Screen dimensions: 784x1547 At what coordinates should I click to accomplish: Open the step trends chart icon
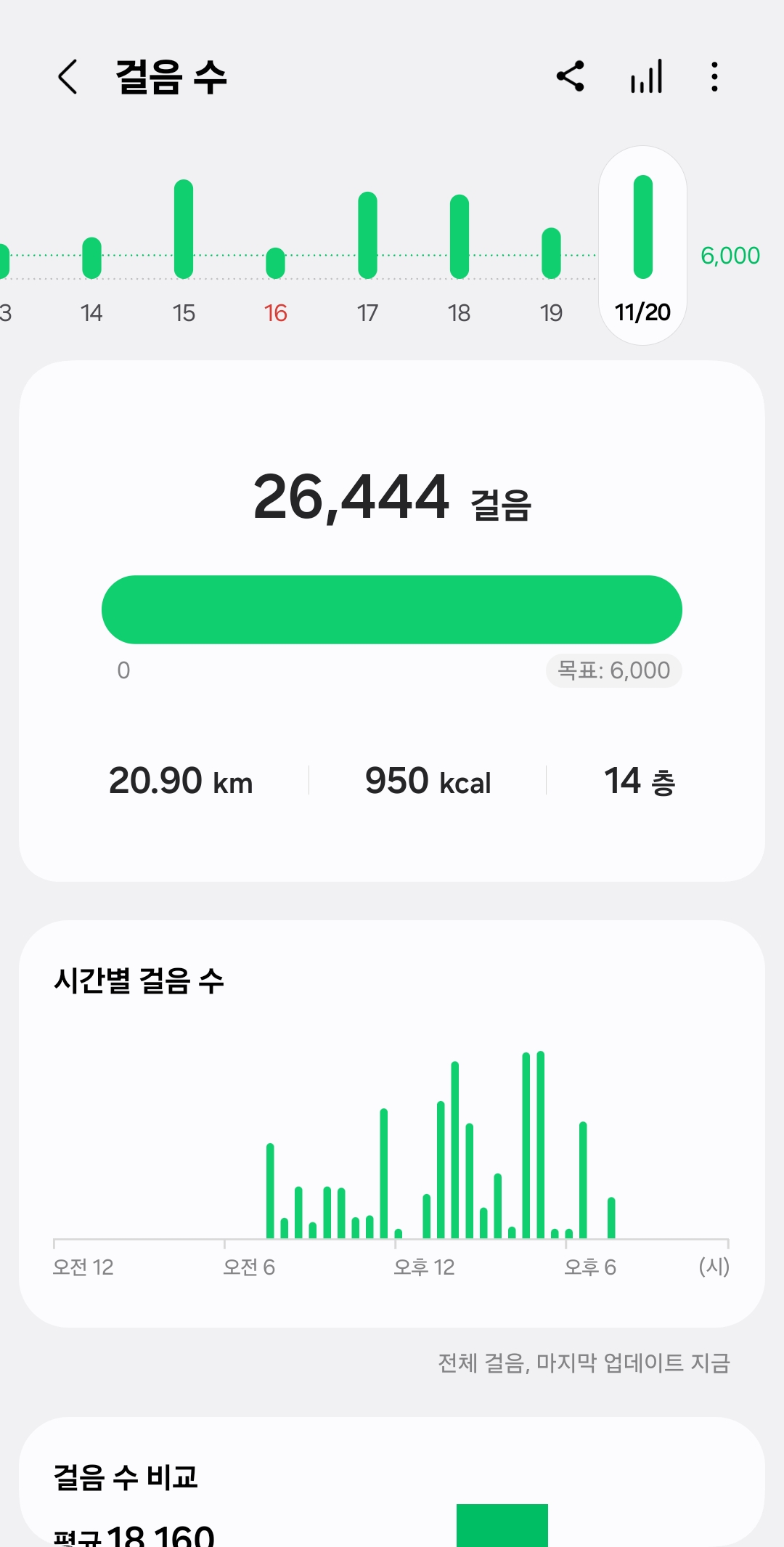[646, 76]
